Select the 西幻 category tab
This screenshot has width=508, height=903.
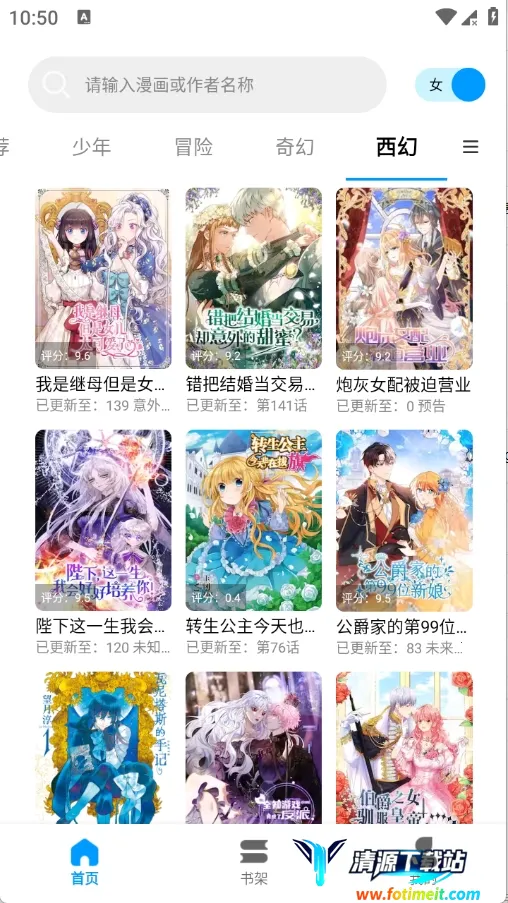point(396,147)
